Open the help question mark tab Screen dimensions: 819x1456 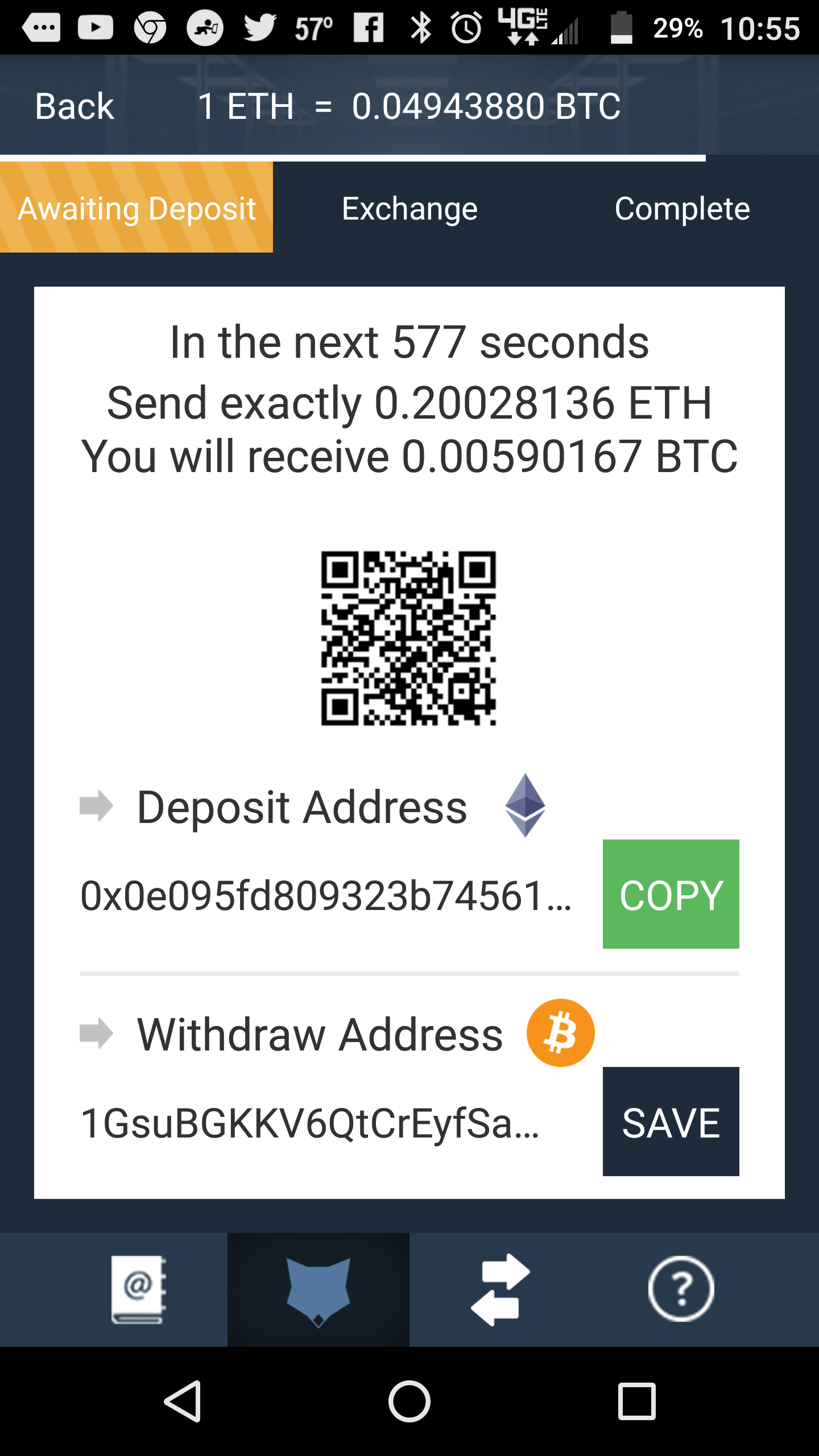click(681, 1289)
